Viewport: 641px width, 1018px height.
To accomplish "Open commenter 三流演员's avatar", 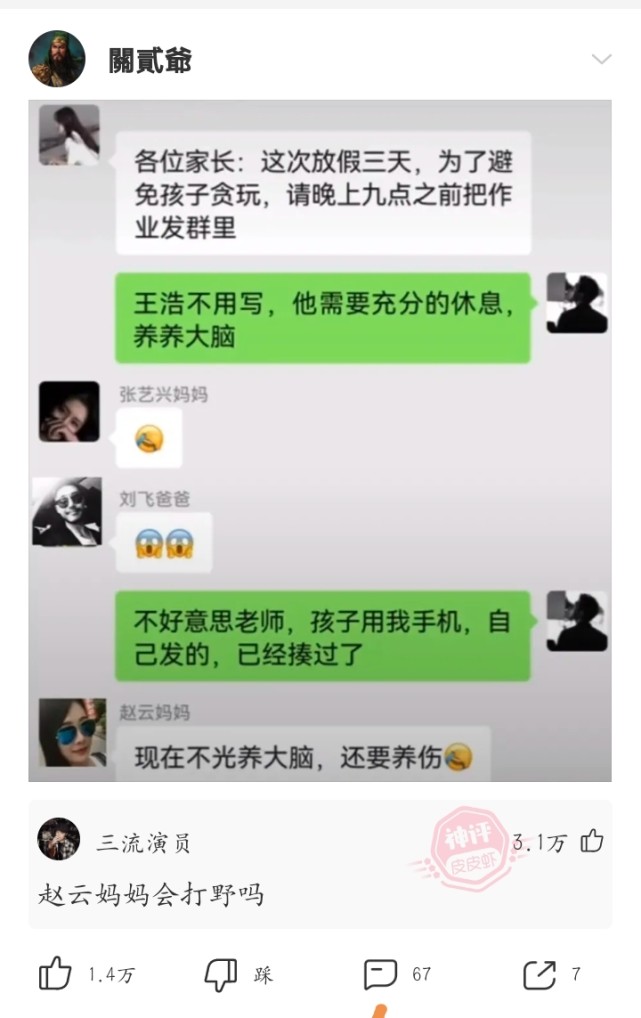I will pyautogui.click(x=59, y=839).
